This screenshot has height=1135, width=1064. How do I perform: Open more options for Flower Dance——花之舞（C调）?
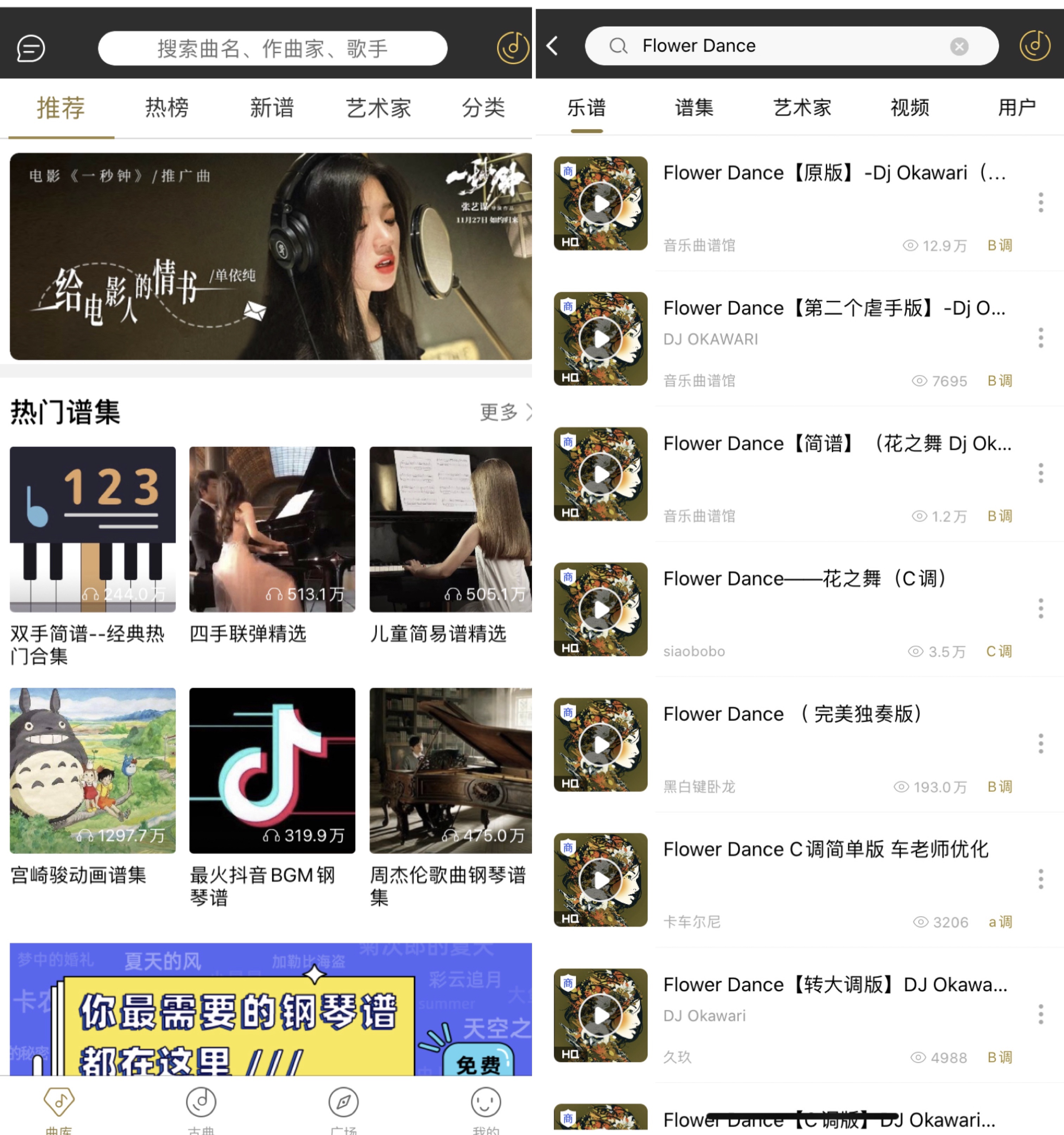pos(1040,609)
